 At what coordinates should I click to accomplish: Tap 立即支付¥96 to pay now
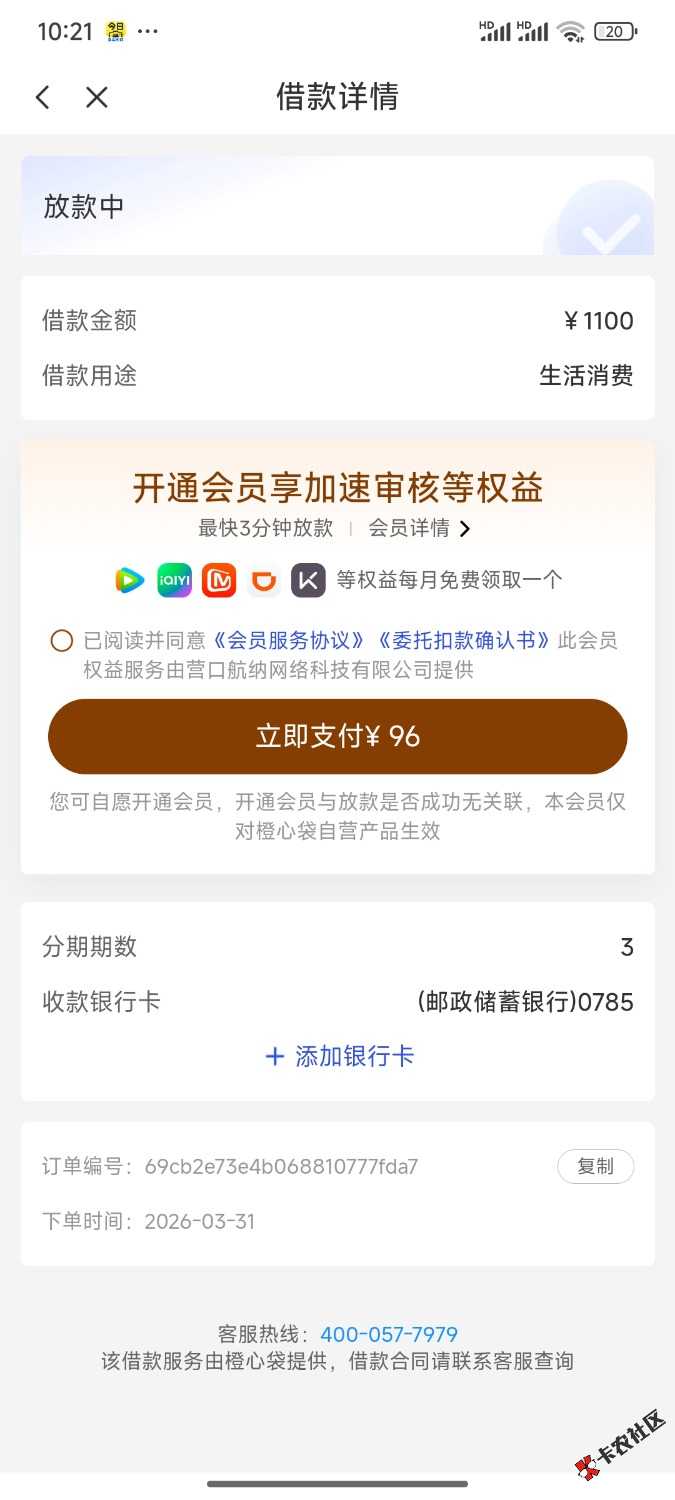[338, 737]
